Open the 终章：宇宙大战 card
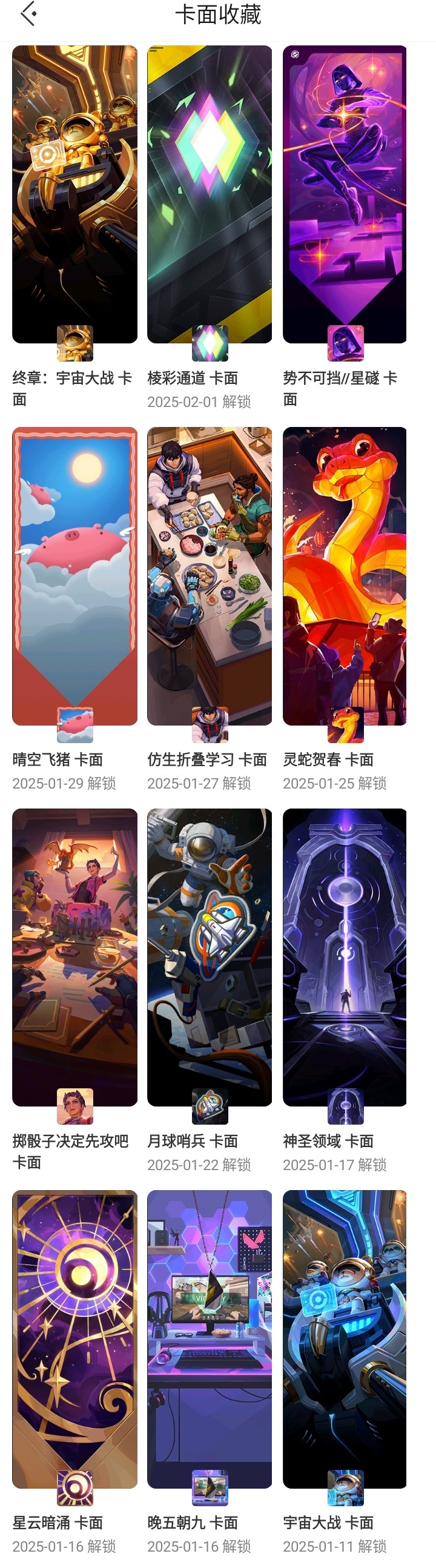436x1568 pixels. pos(74,195)
